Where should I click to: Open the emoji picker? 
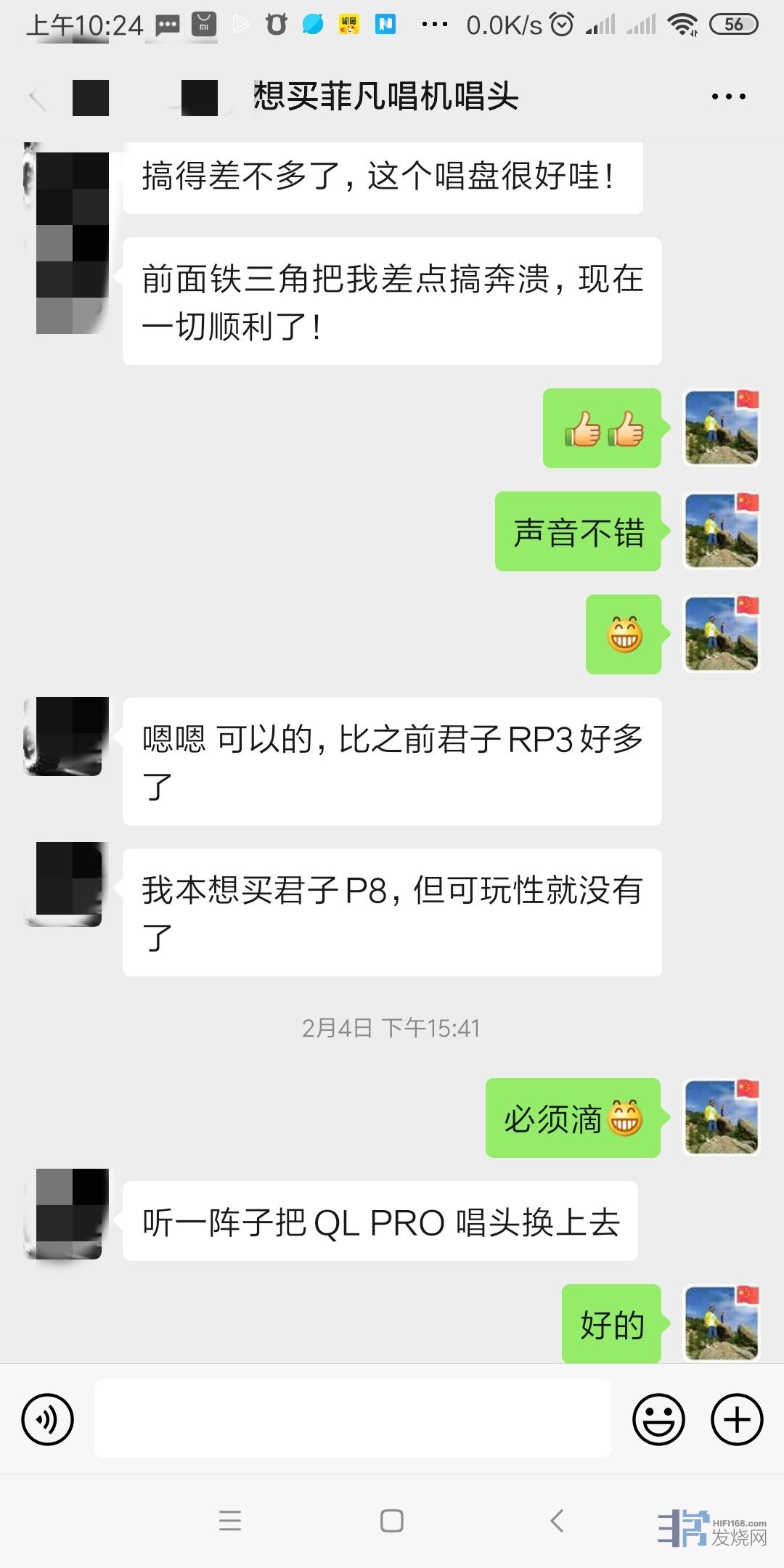tap(658, 1419)
